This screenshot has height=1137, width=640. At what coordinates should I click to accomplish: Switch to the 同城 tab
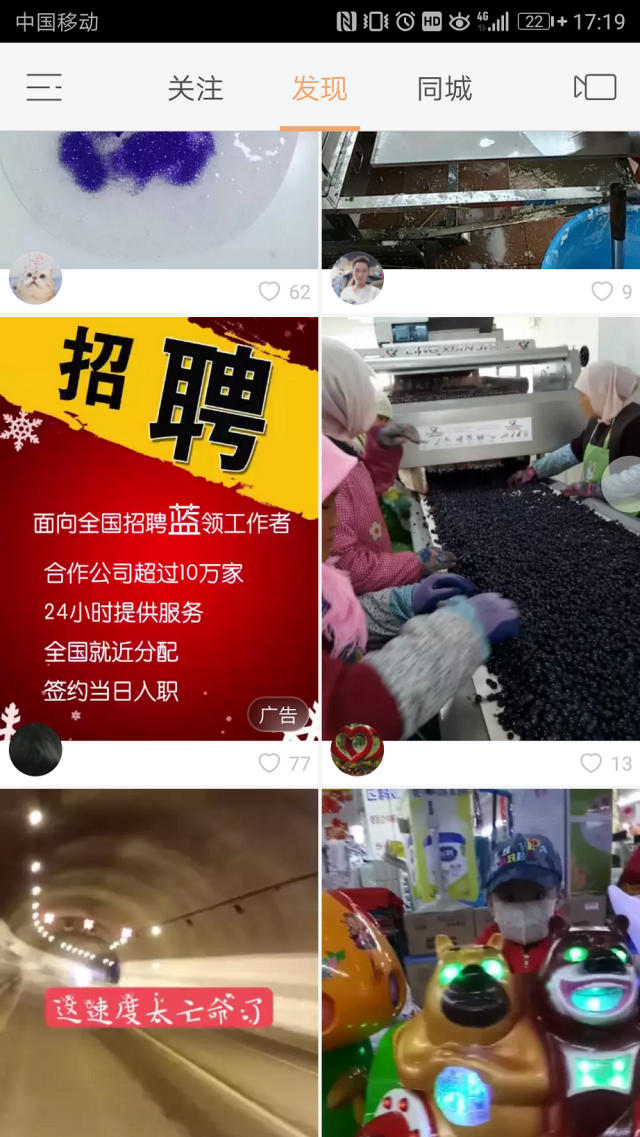coord(444,89)
